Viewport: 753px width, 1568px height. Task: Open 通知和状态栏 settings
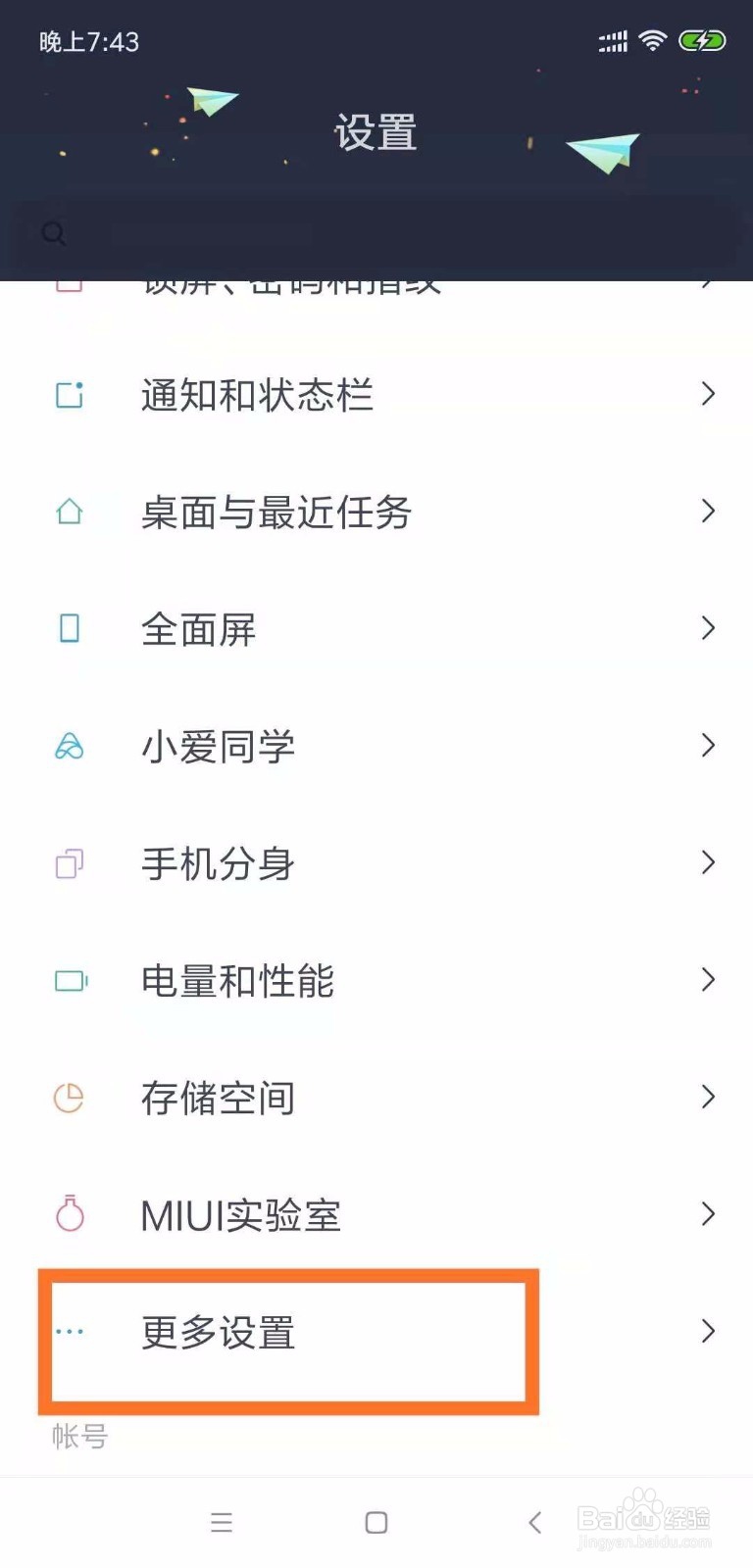[x=376, y=395]
